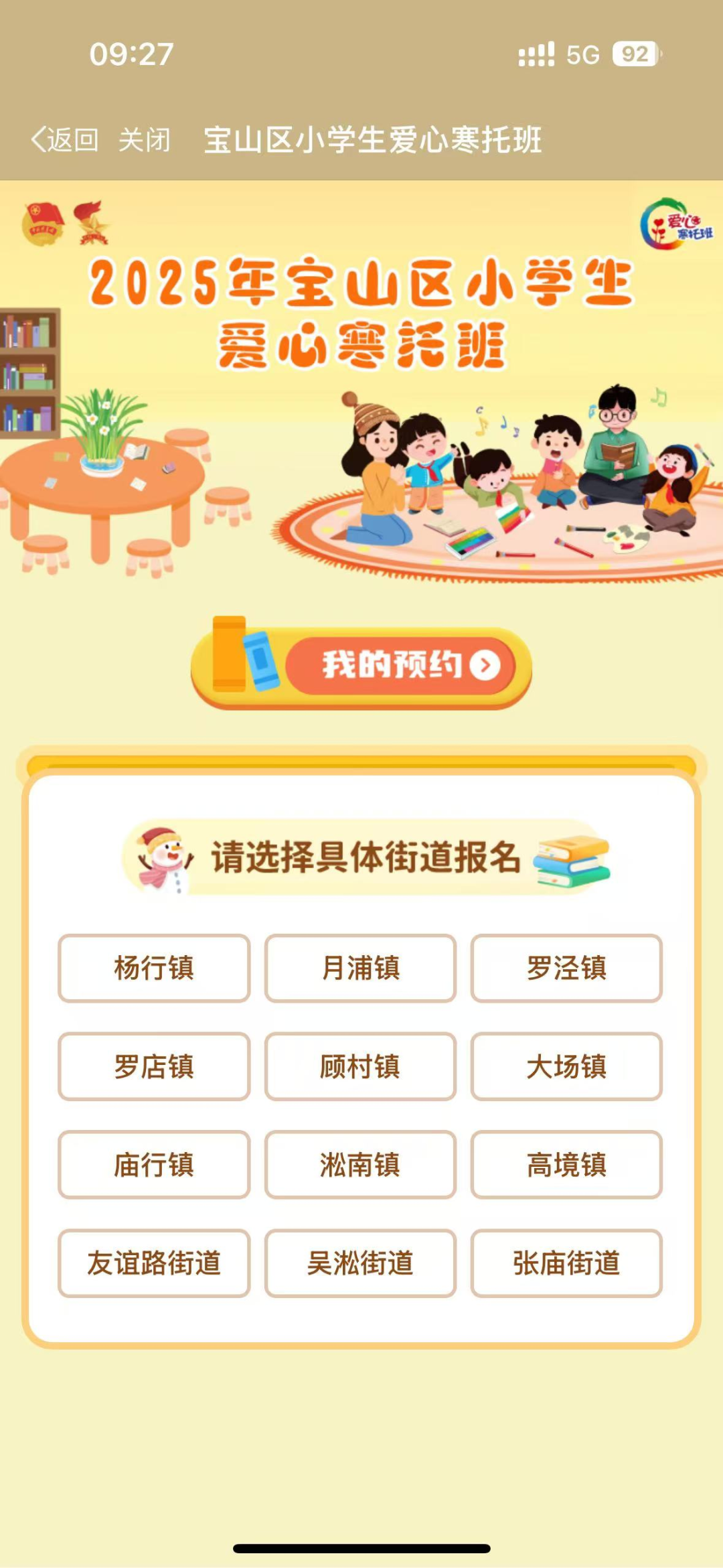This screenshot has width=723, height=1568.
Task: Select 顾村镇 from the street list
Action: click(359, 1068)
